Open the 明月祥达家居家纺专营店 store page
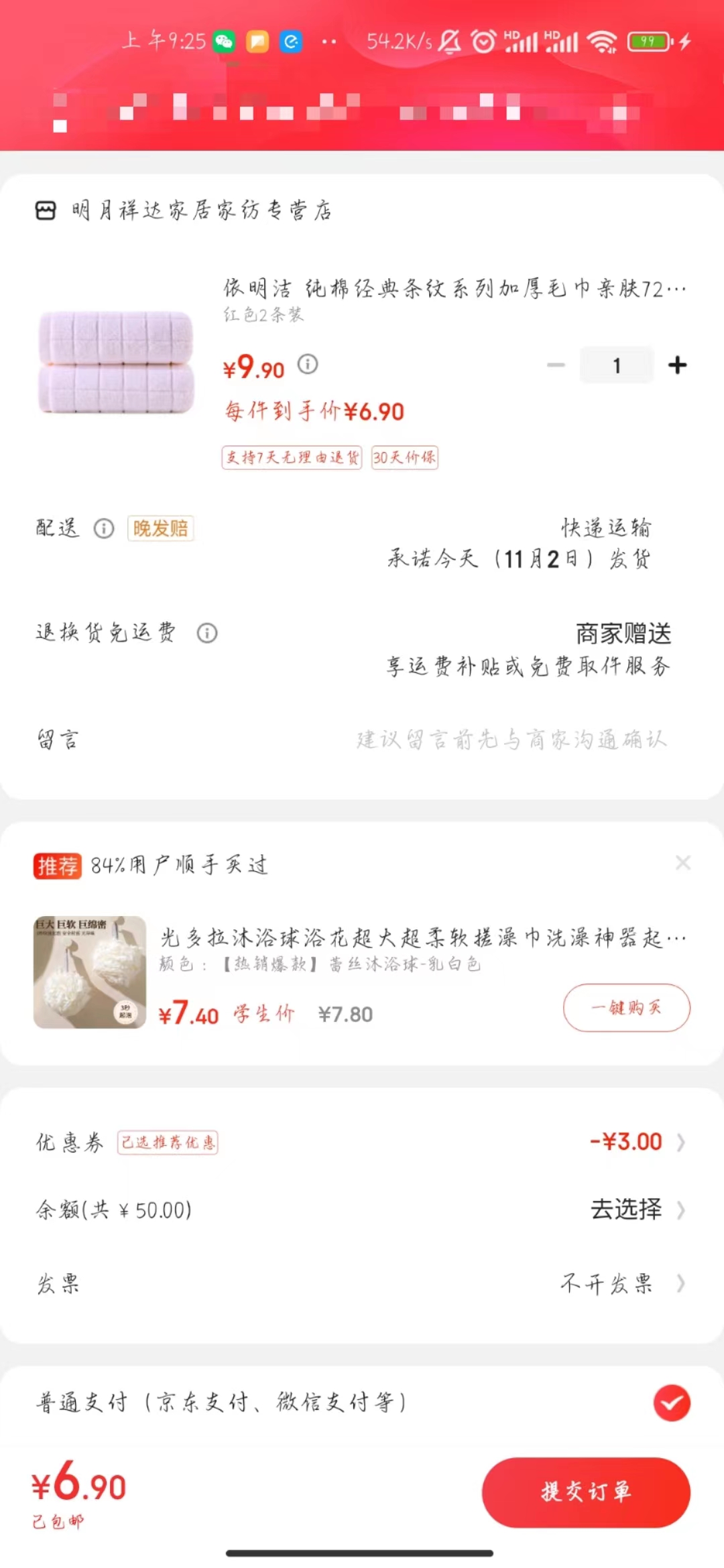 tap(184, 210)
